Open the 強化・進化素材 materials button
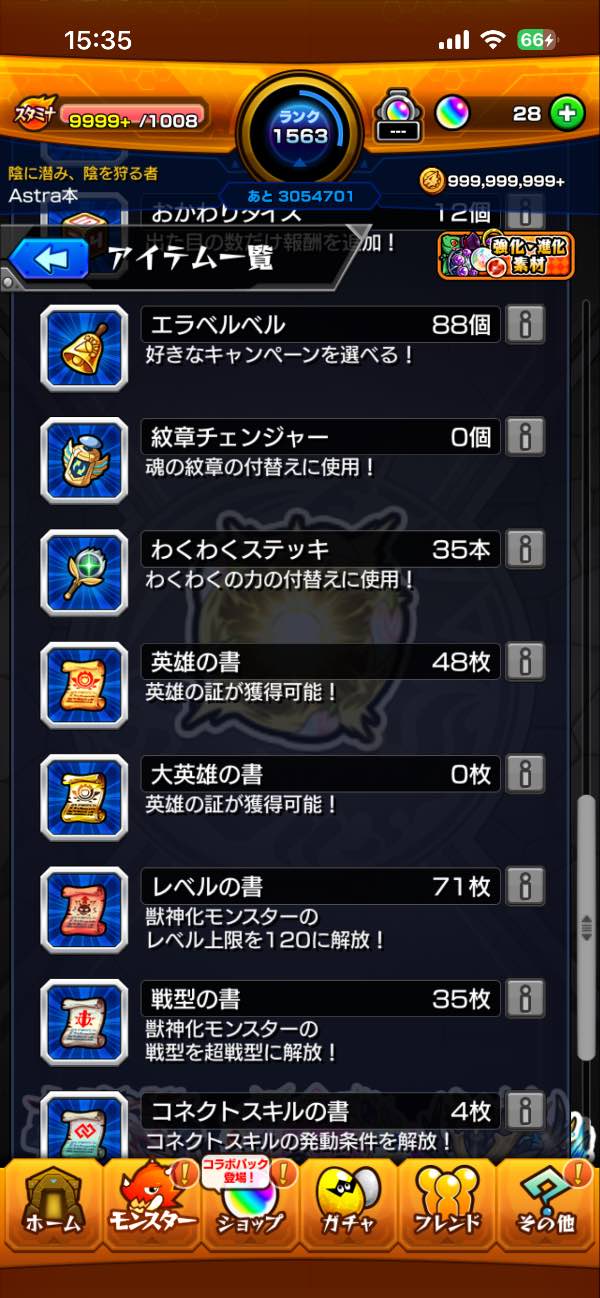 (x=505, y=257)
